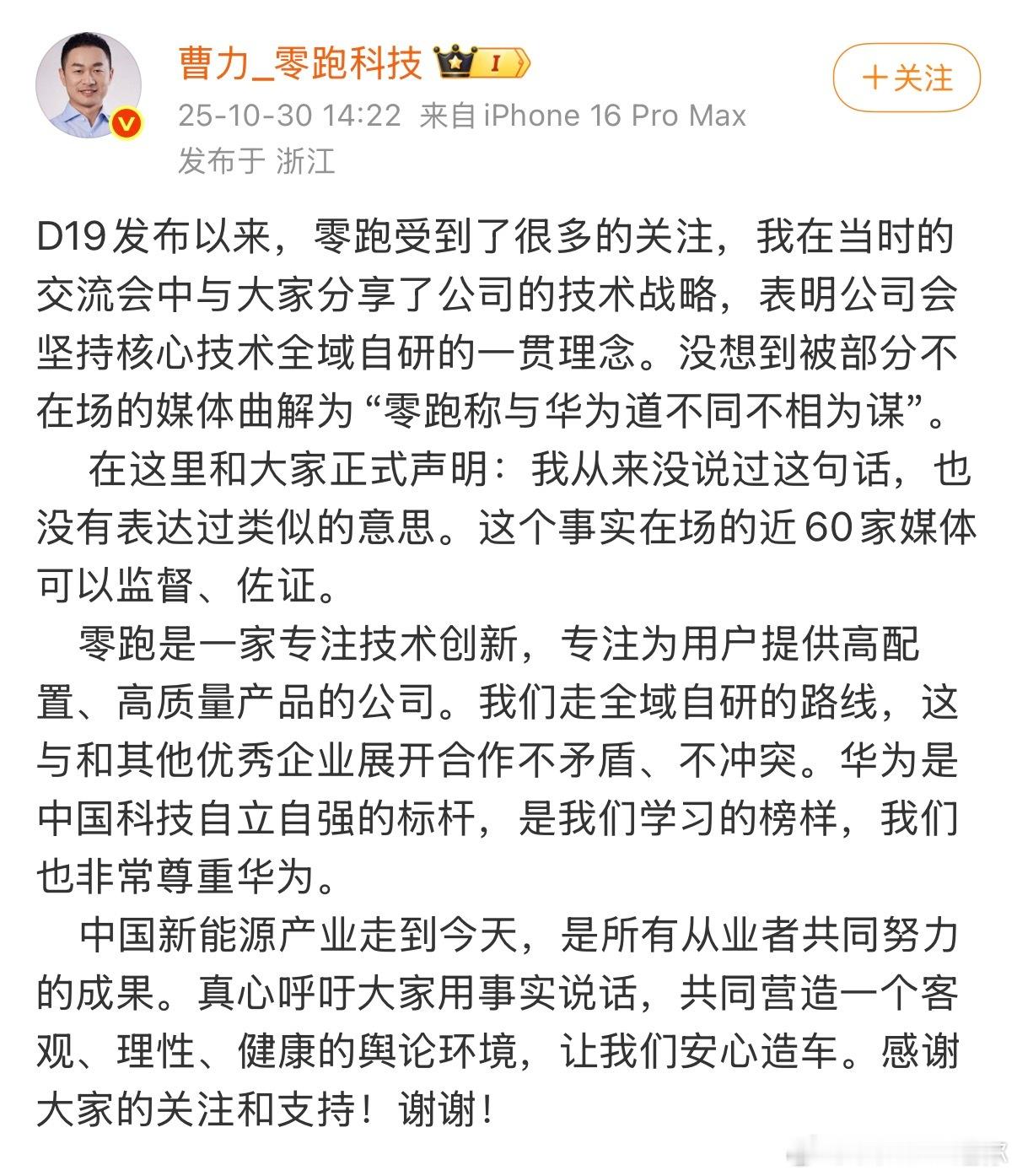Click 谢谢 at the end of the post
Image resolution: width=1017 pixels, height=1176 pixels.
pyautogui.click(x=442, y=1106)
